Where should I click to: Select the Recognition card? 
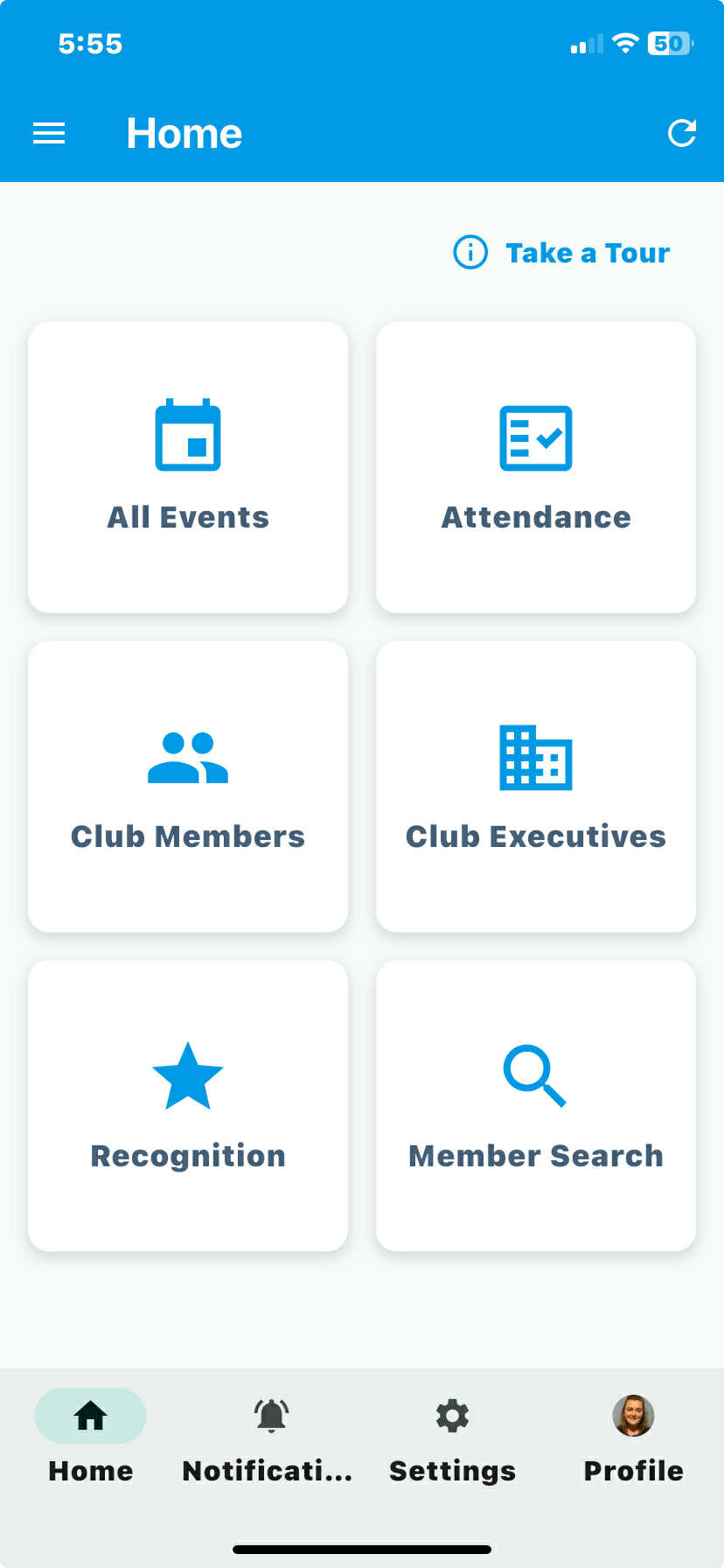(x=188, y=1106)
